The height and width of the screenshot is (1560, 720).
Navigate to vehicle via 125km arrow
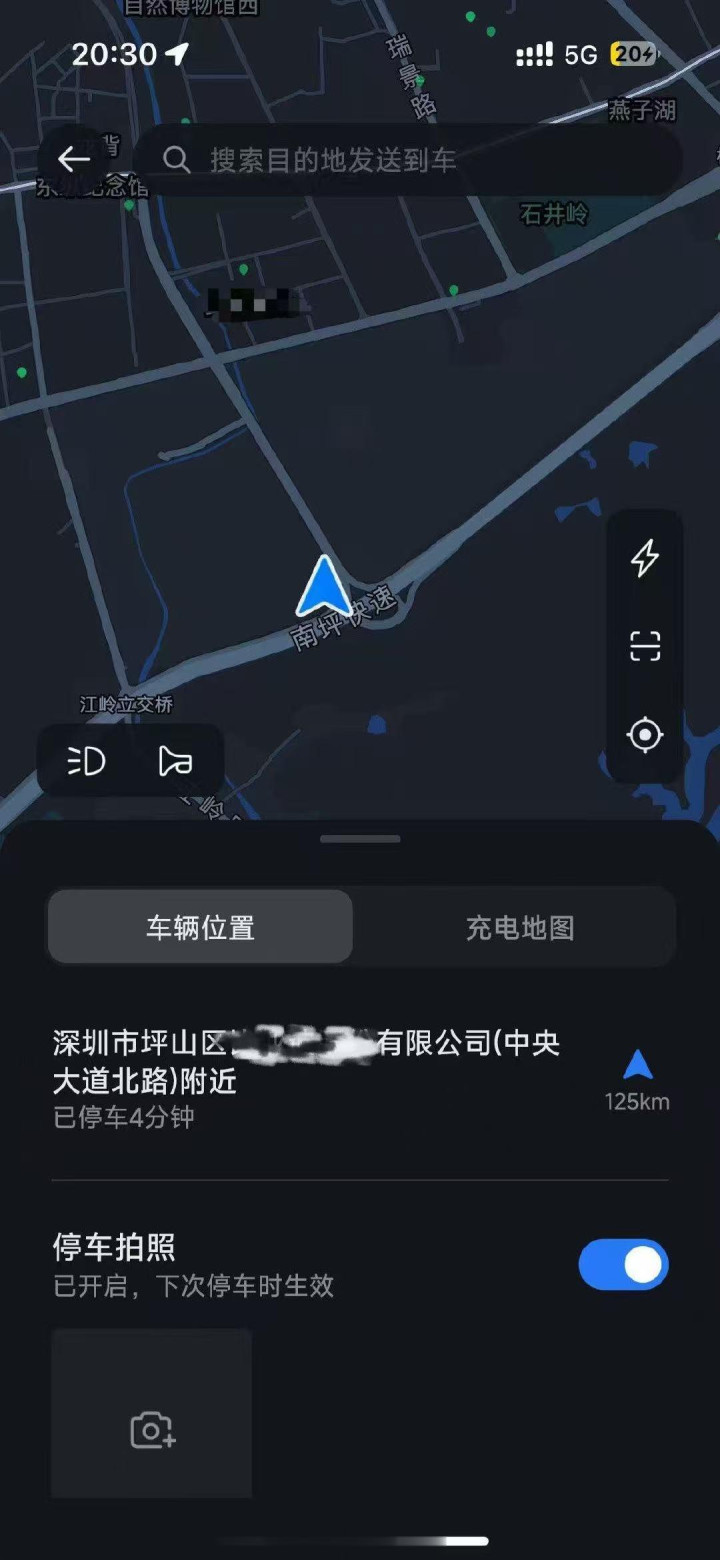tap(637, 1080)
